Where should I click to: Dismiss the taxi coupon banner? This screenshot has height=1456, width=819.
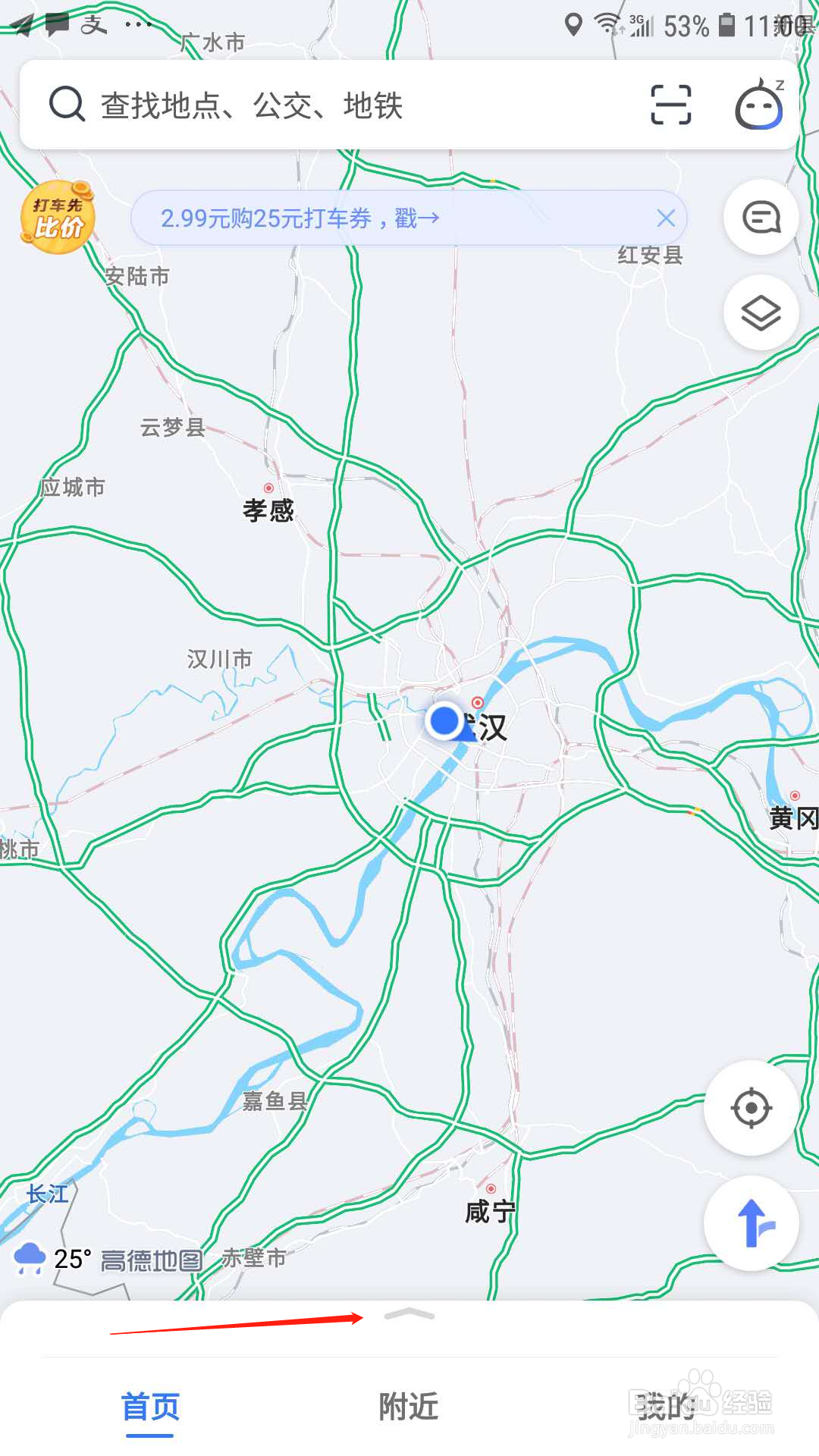(666, 218)
